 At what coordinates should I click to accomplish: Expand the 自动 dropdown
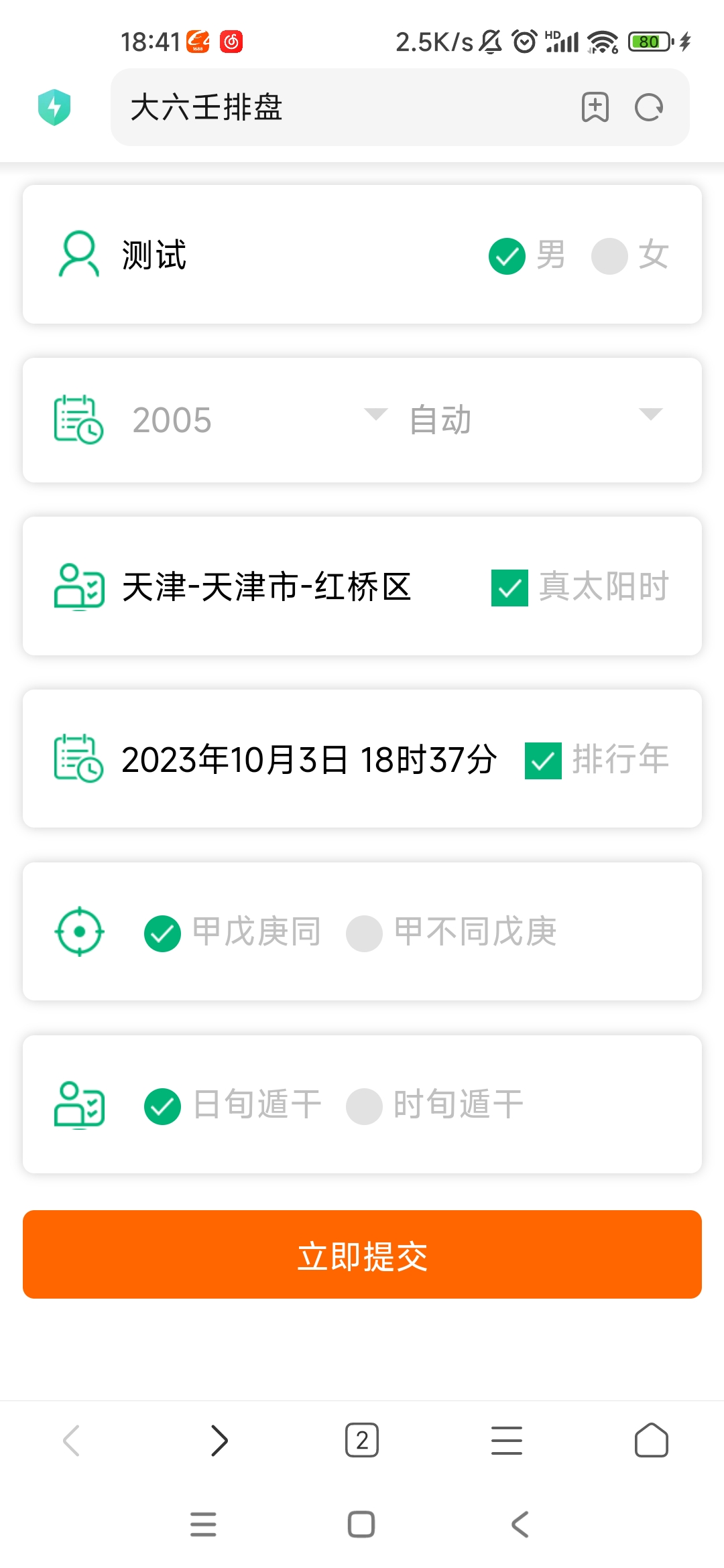[x=536, y=420]
